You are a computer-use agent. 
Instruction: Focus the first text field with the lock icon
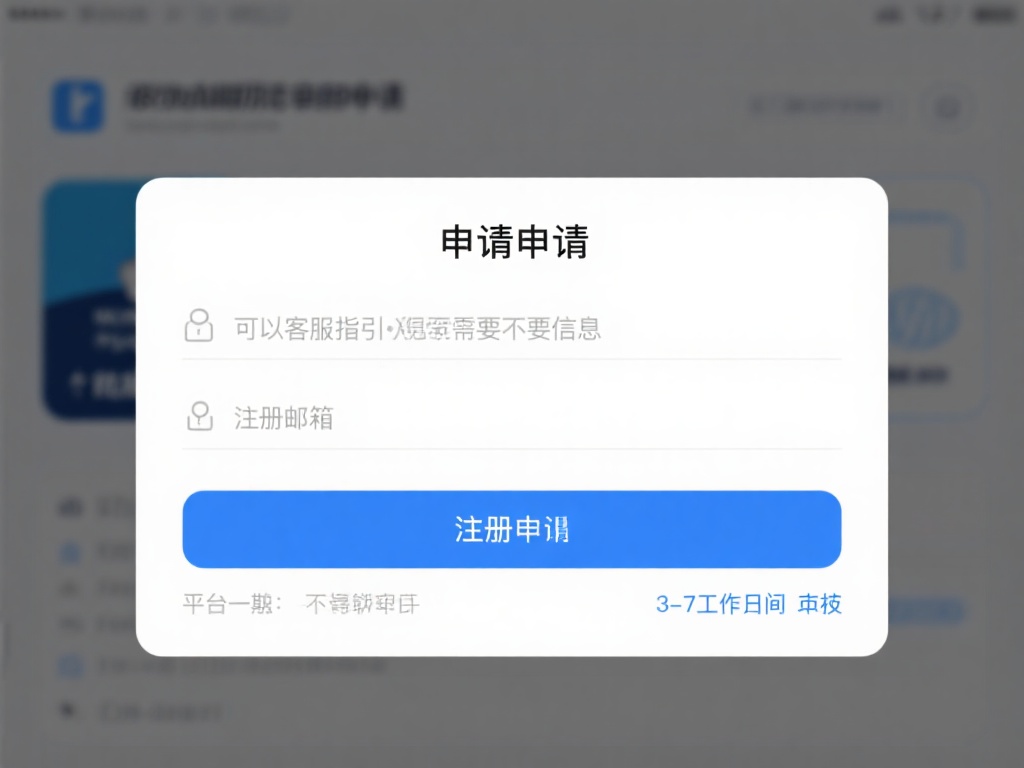coord(510,327)
